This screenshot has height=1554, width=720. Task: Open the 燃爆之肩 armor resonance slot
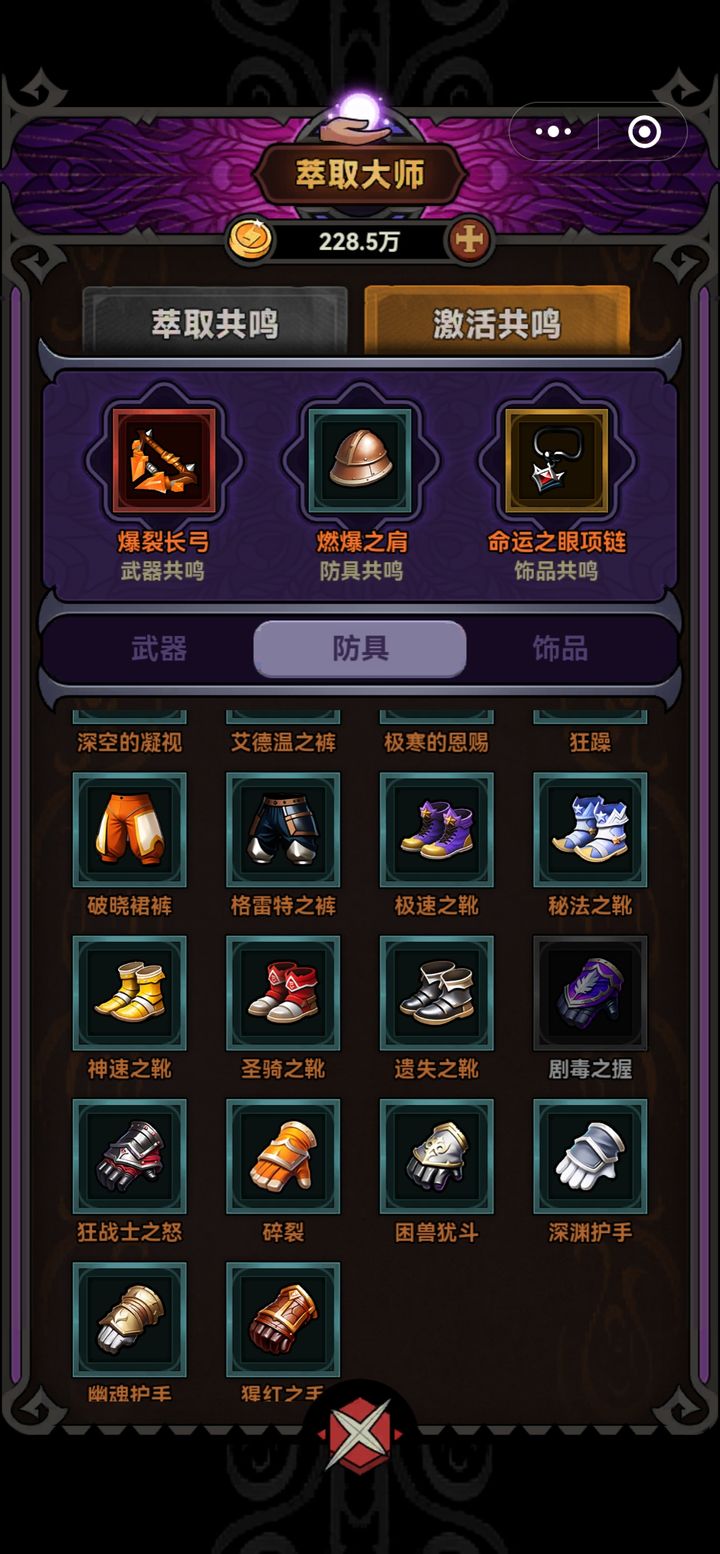[x=360, y=461]
